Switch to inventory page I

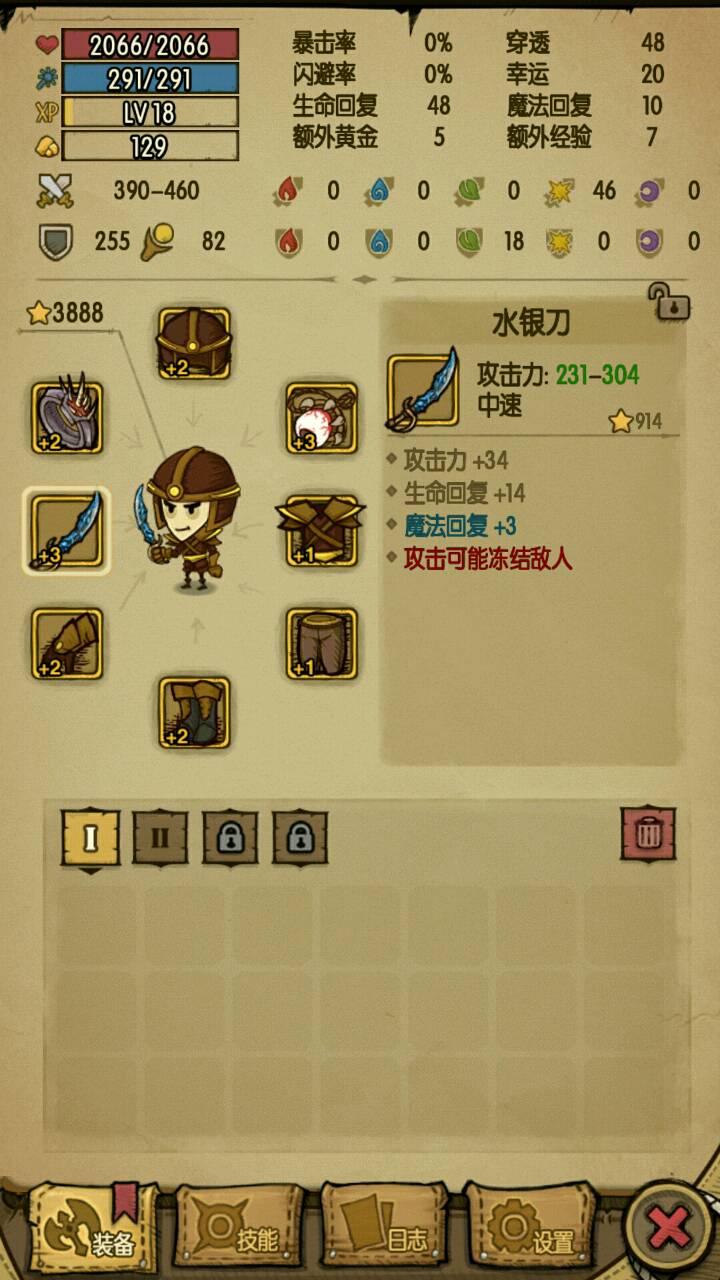[x=91, y=837]
